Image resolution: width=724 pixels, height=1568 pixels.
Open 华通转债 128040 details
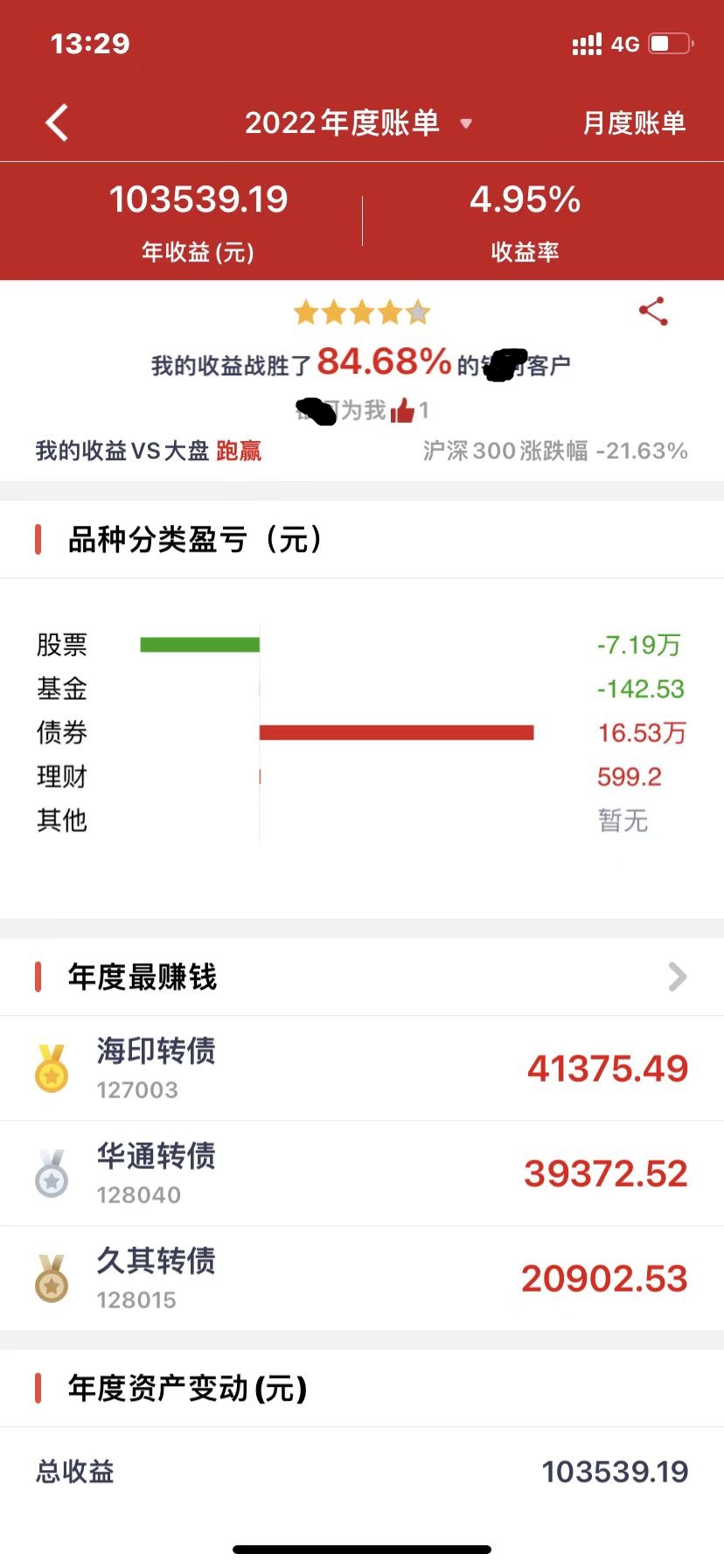[x=362, y=1173]
